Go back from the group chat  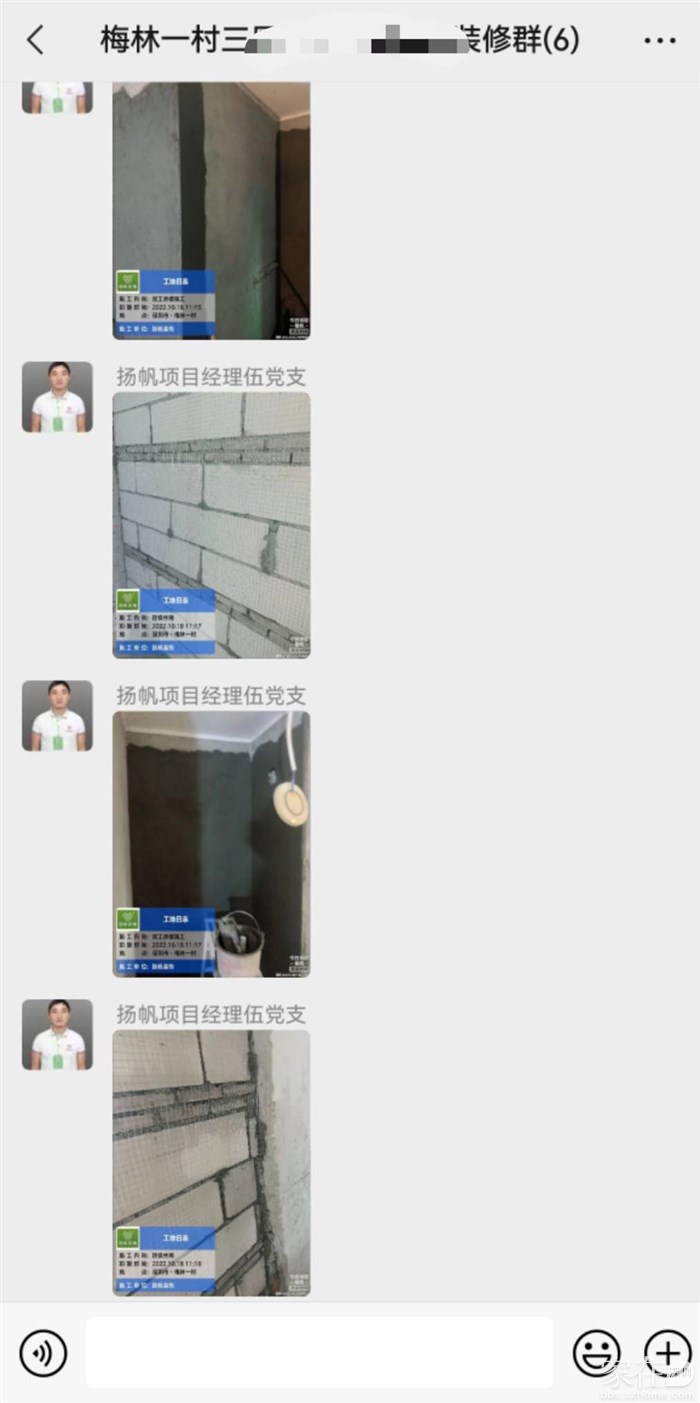[x=36, y=41]
